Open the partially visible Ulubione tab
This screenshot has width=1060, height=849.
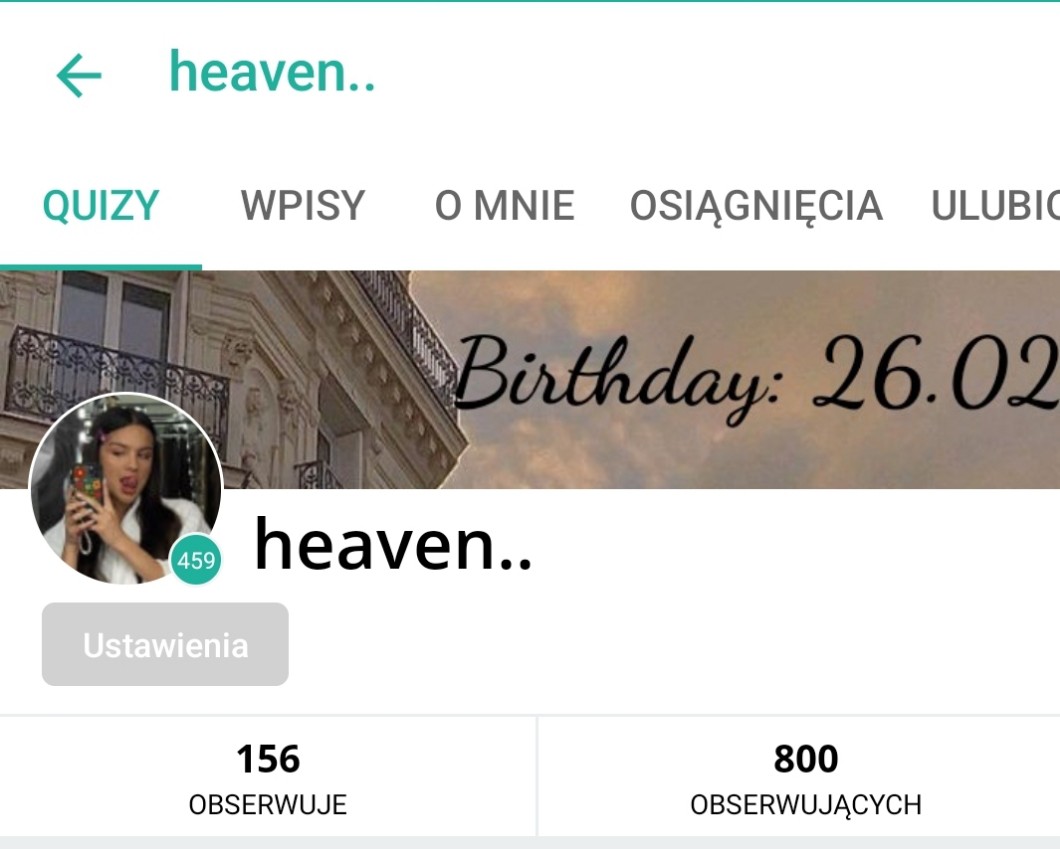point(994,206)
